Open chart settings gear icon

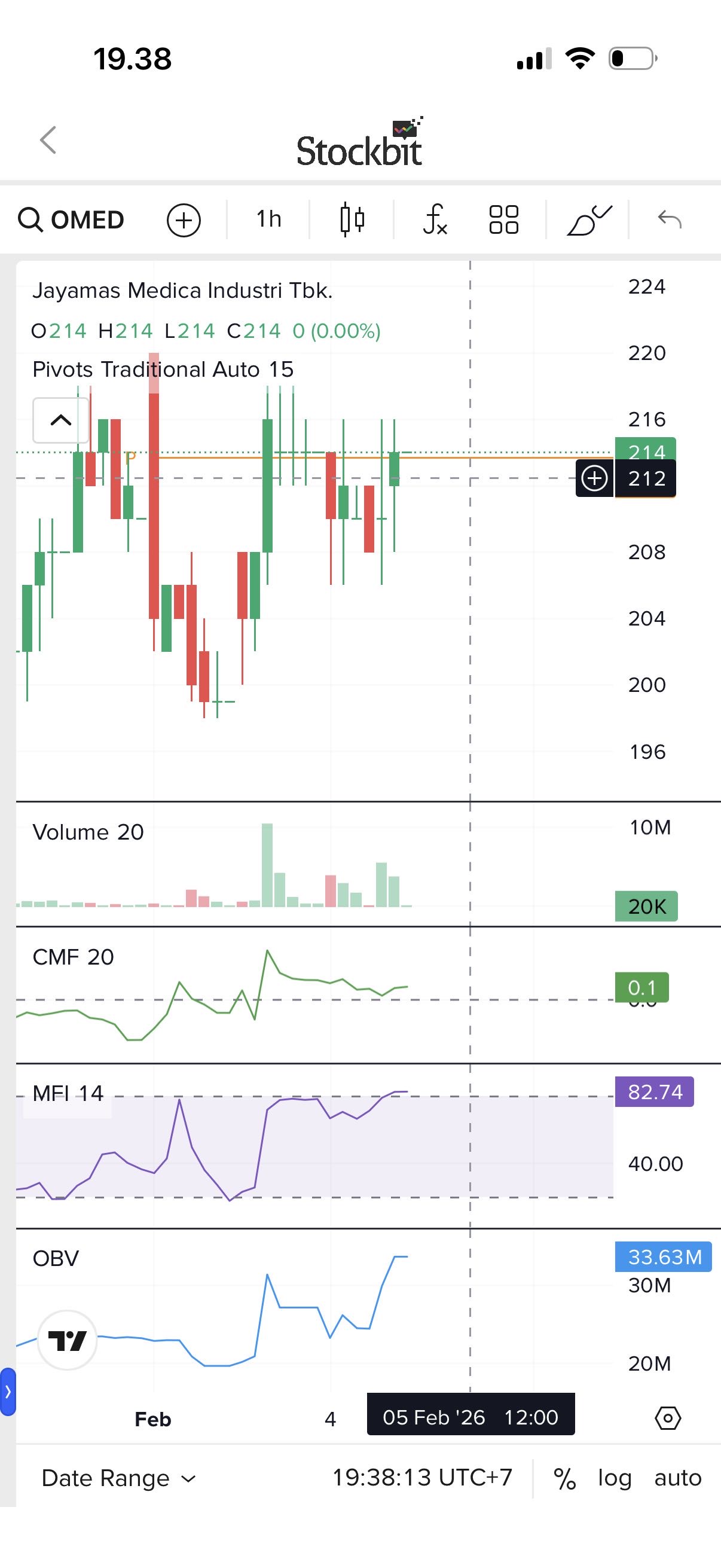(667, 1418)
